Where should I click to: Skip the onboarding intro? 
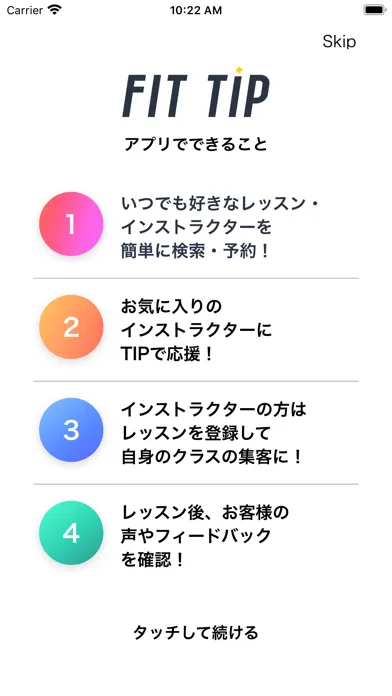[339, 42]
